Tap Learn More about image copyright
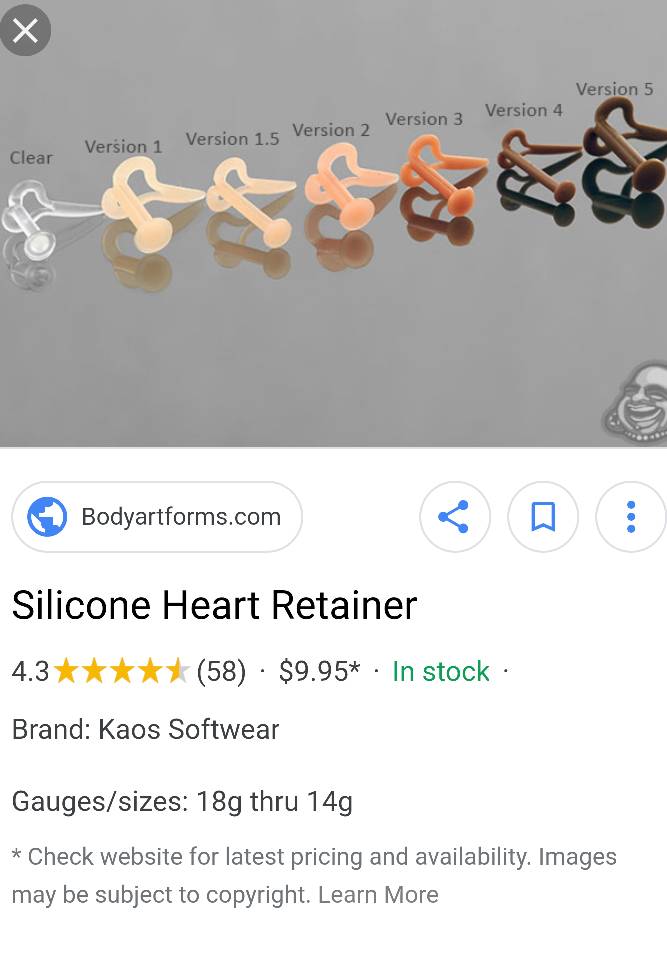This screenshot has width=667, height=955. (378, 894)
